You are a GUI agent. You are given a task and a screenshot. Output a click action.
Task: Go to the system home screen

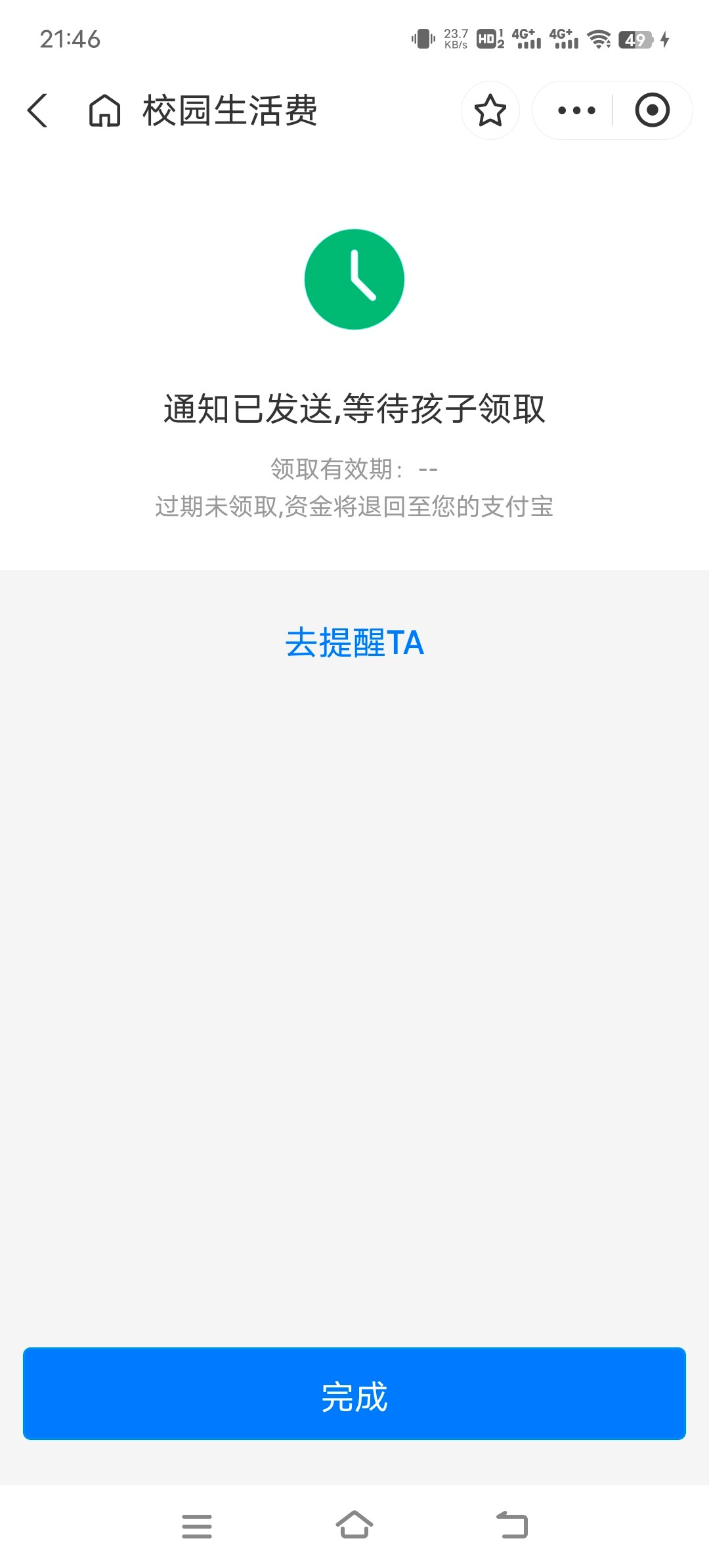coord(354,1525)
